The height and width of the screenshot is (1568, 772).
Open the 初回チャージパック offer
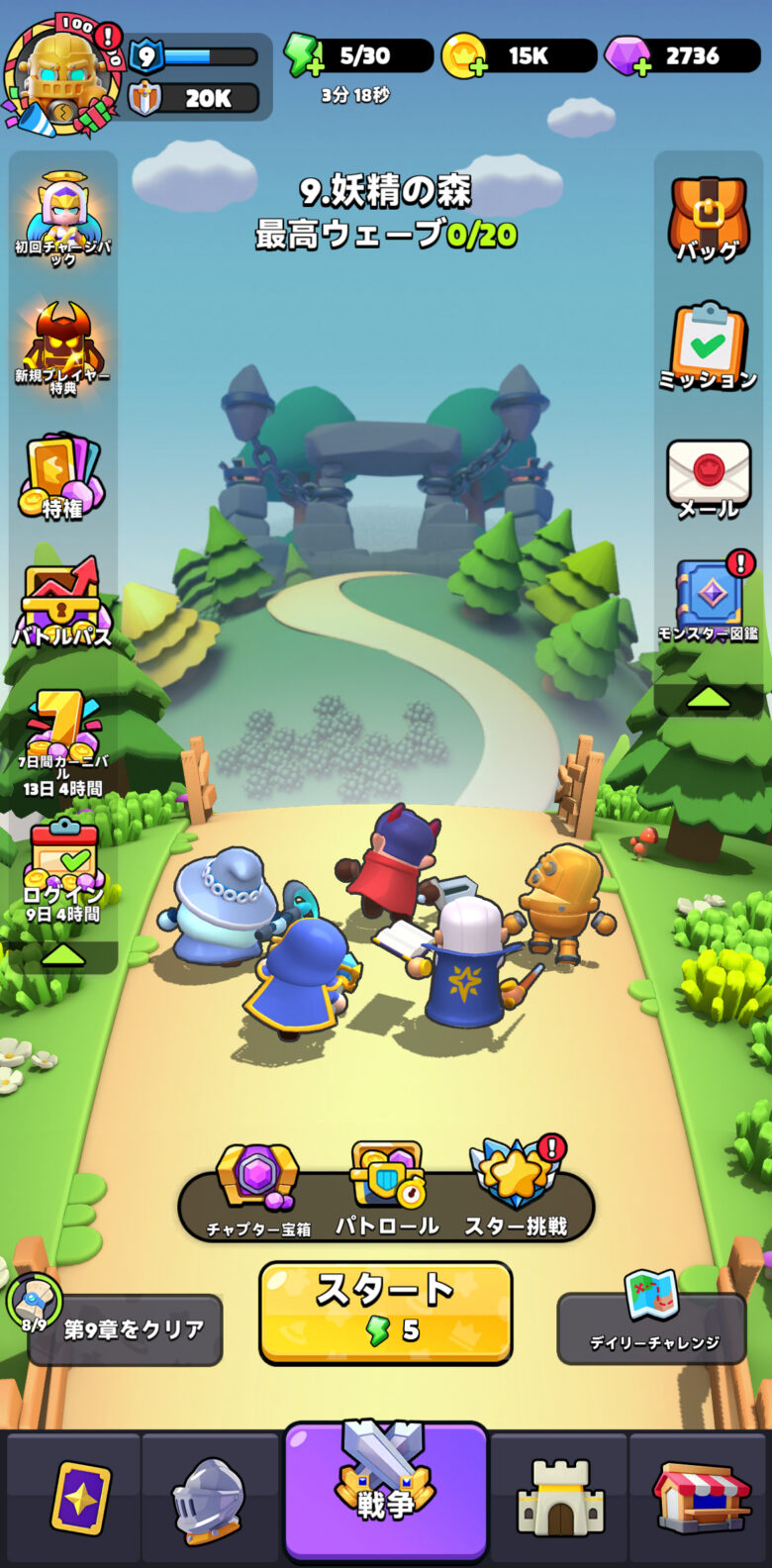coord(62,218)
